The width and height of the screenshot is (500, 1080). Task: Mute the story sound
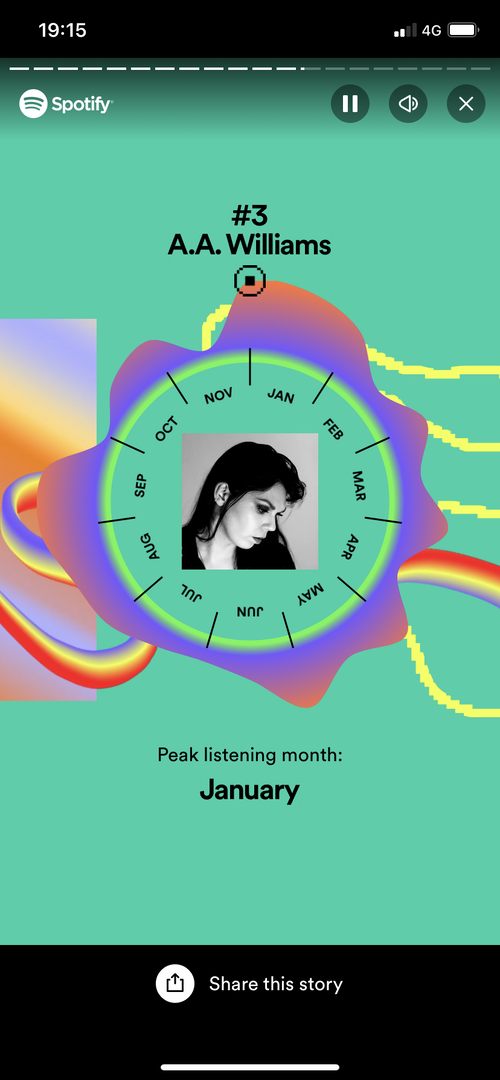[408, 104]
